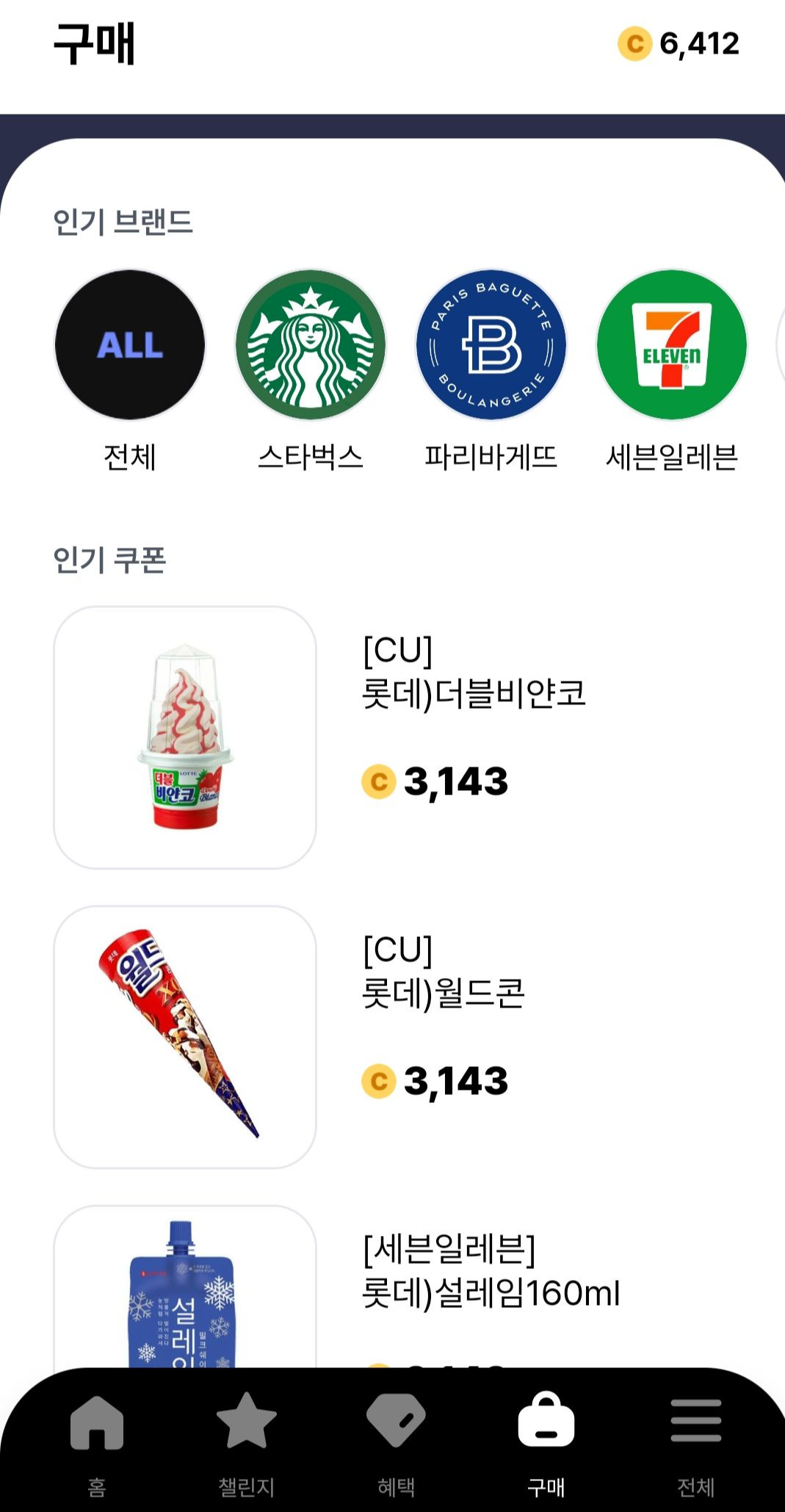
Task: Open the CU 롯데)더블비얀코 coupon
Action: 185,737
